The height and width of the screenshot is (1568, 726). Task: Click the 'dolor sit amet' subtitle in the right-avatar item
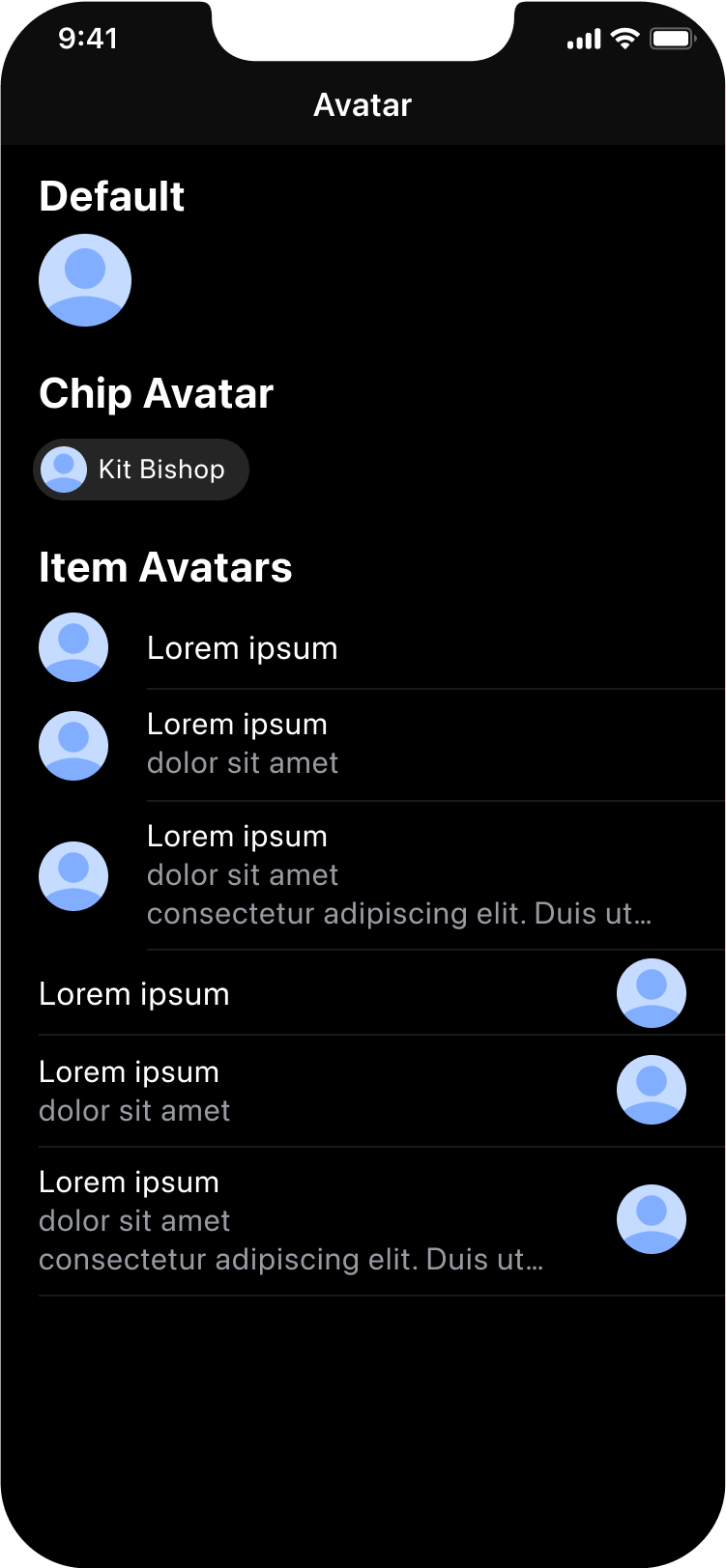click(133, 1110)
